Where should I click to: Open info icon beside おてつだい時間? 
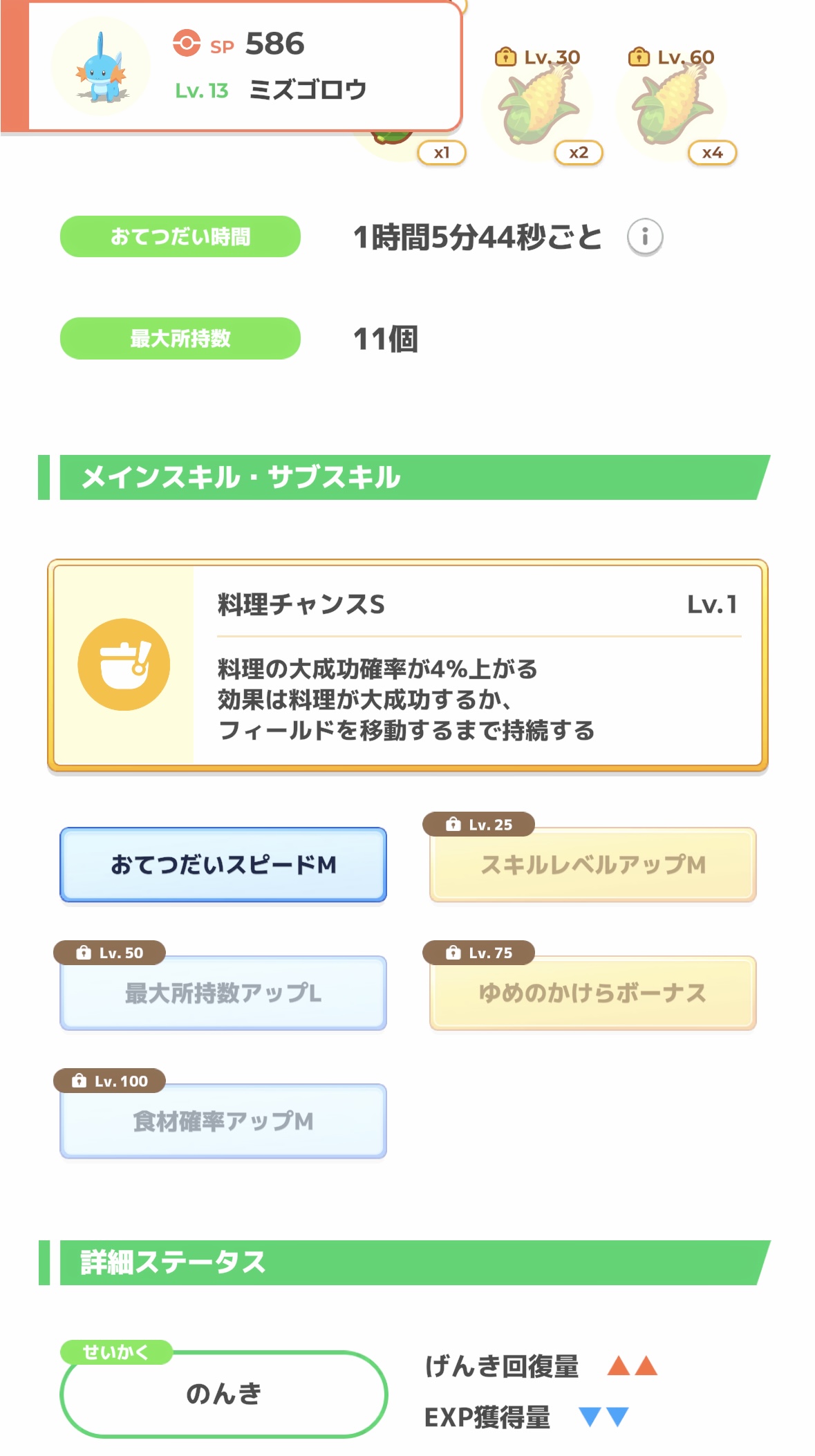click(644, 237)
